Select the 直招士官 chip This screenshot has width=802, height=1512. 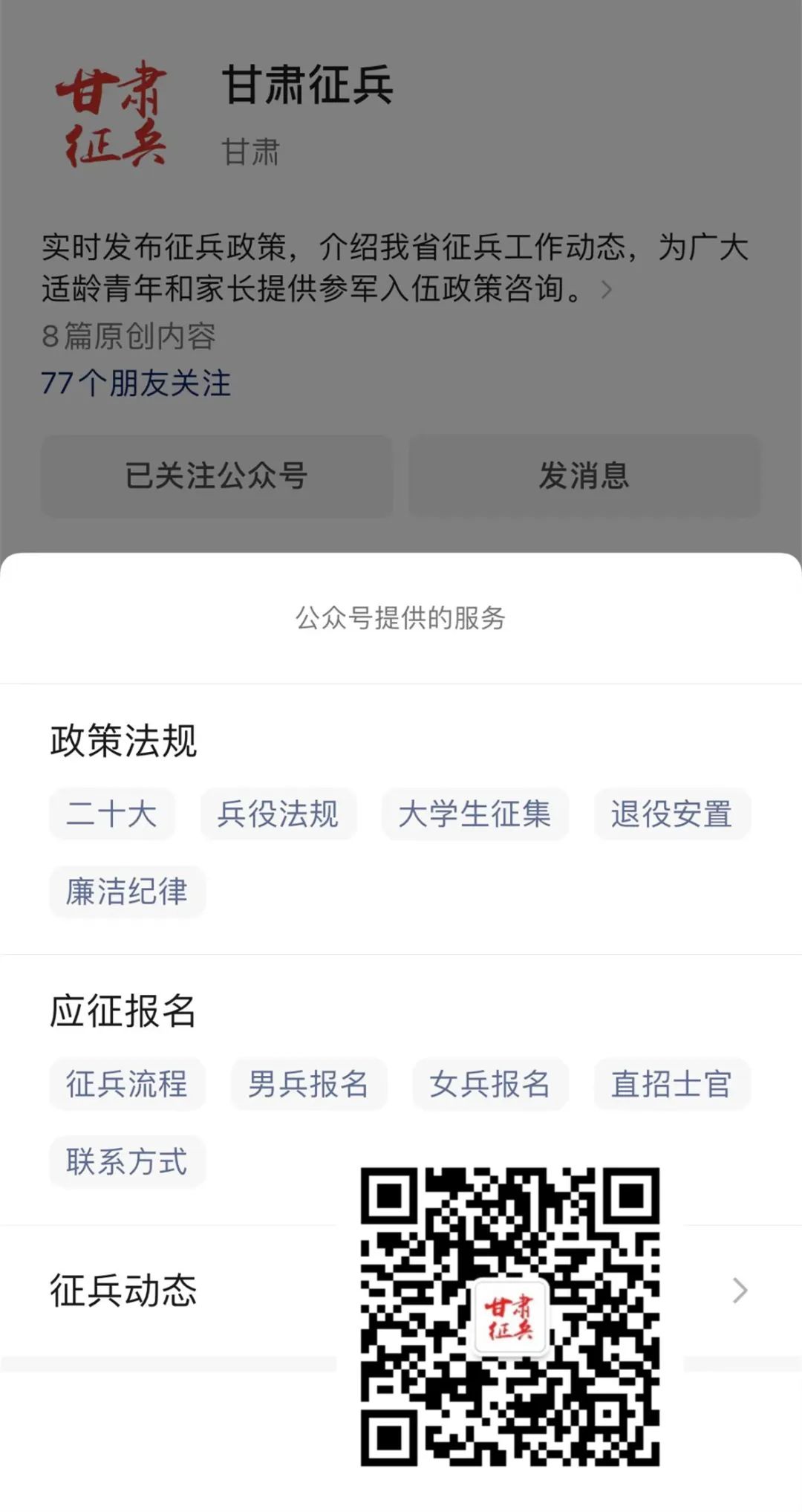click(x=671, y=1084)
